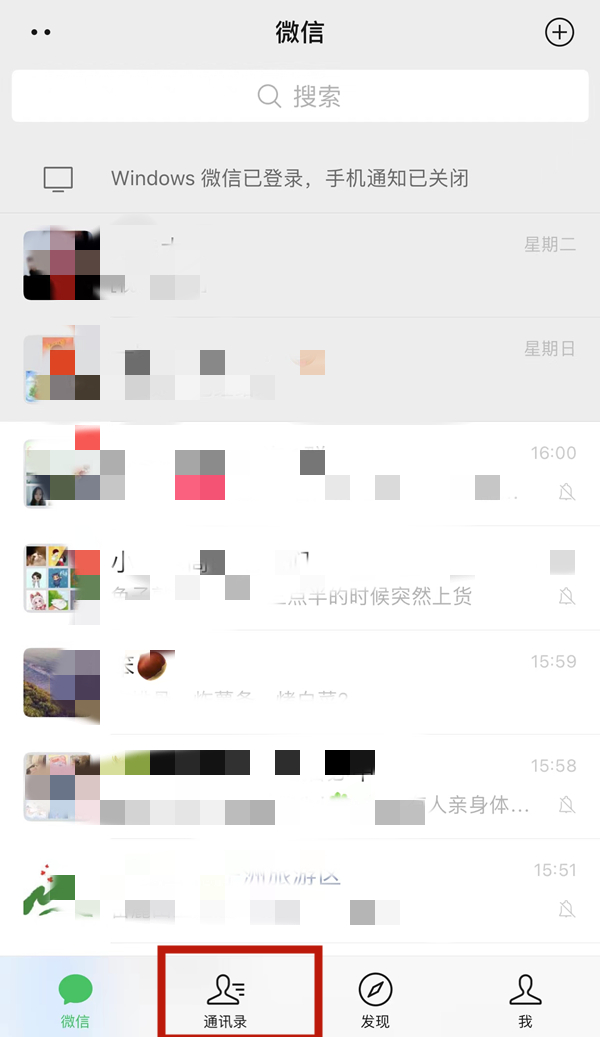This screenshot has width=600, height=1037.
Task: Select the 我 tab
Action: click(x=525, y=1000)
